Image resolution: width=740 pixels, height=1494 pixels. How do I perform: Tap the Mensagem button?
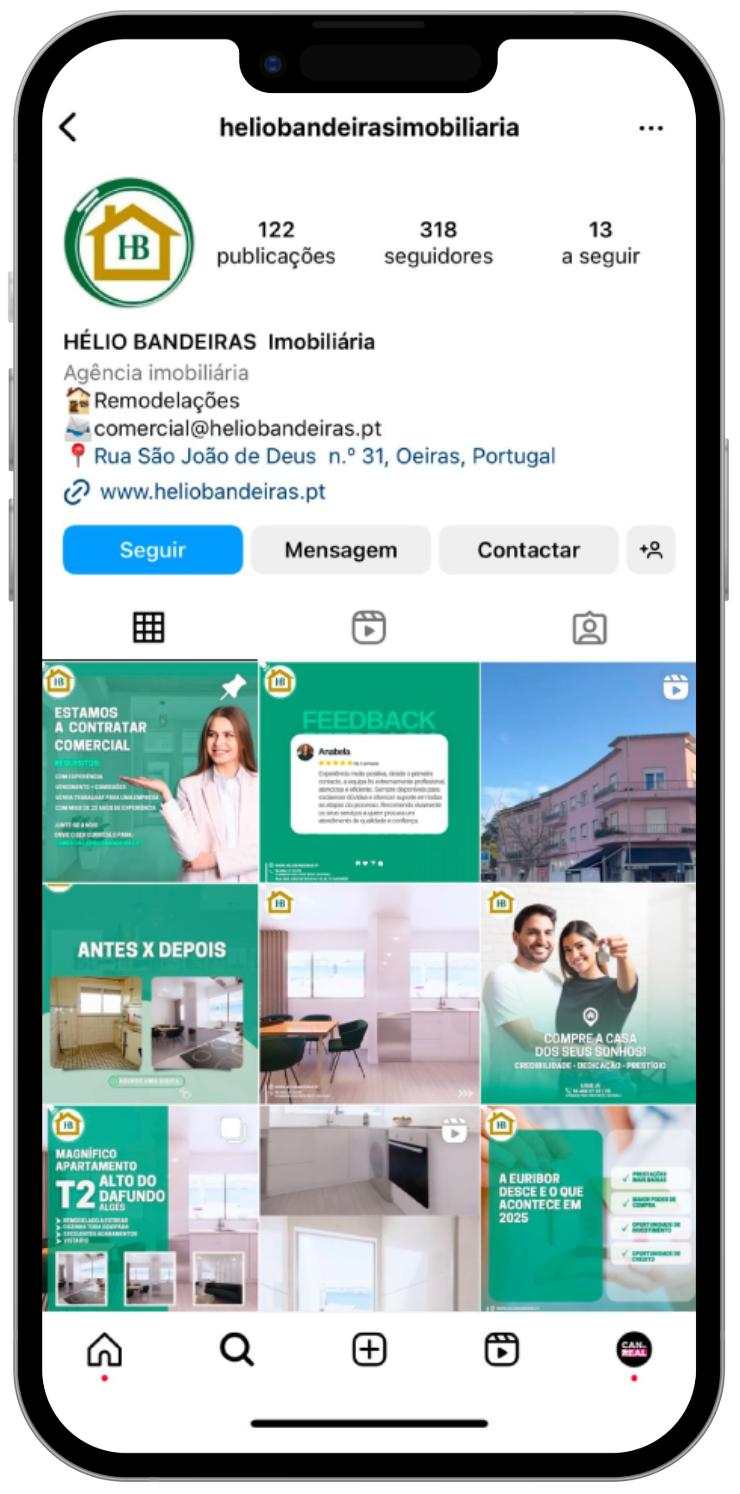tap(340, 550)
